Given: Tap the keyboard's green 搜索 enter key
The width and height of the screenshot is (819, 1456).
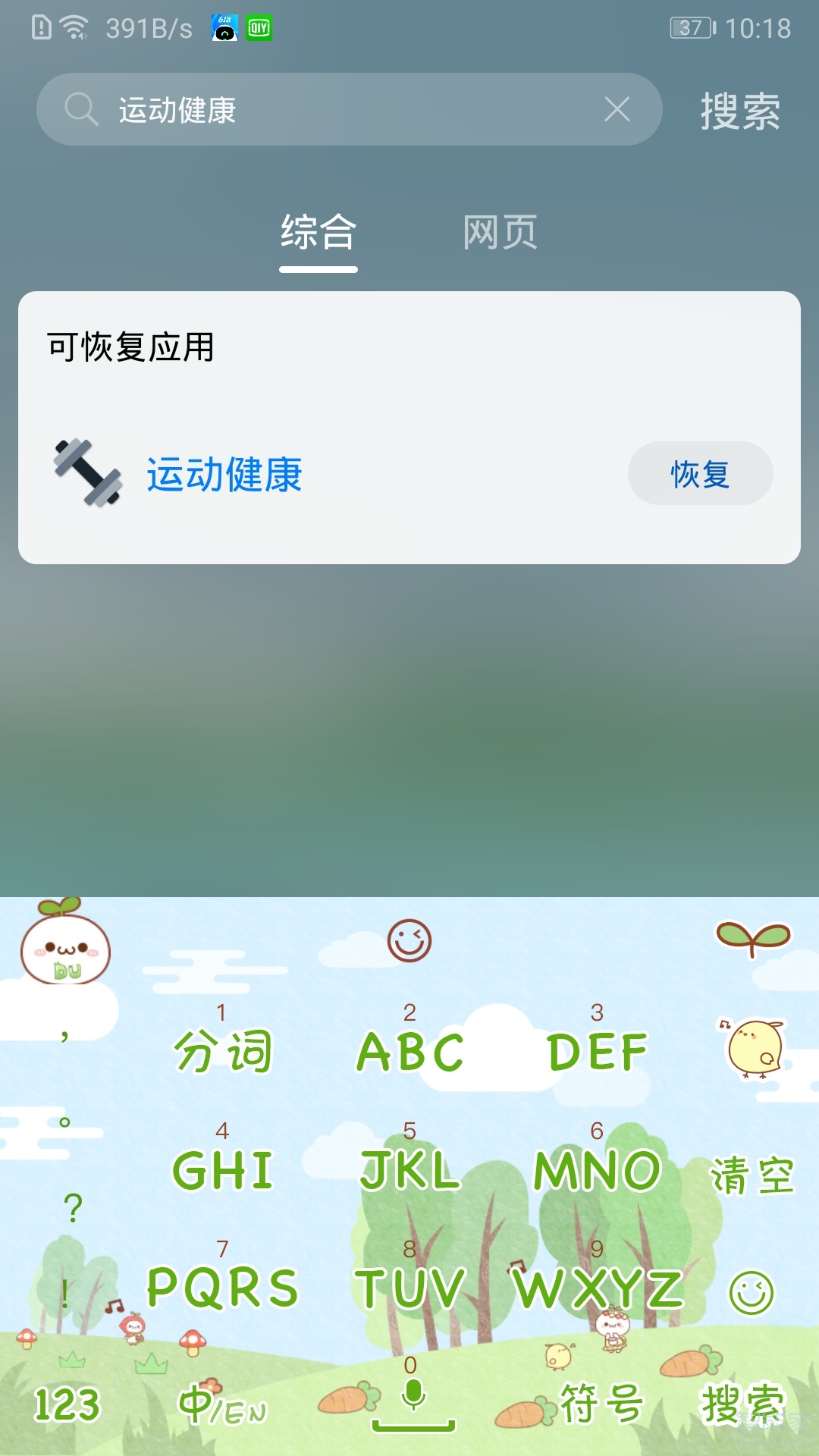Looking at the screenshot, I should click(x=742, y=1403).
